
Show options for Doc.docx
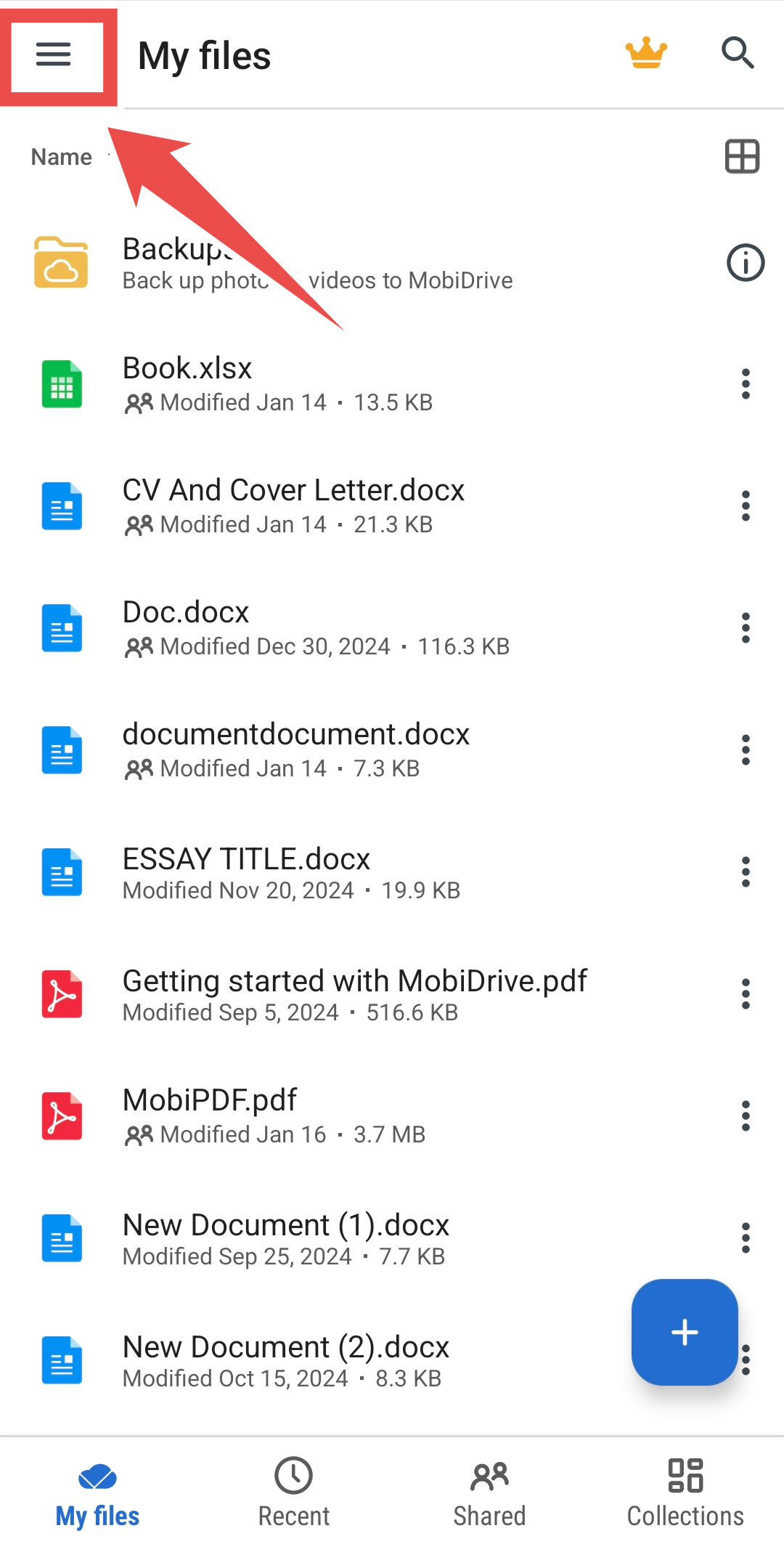[x=746, y=627]
